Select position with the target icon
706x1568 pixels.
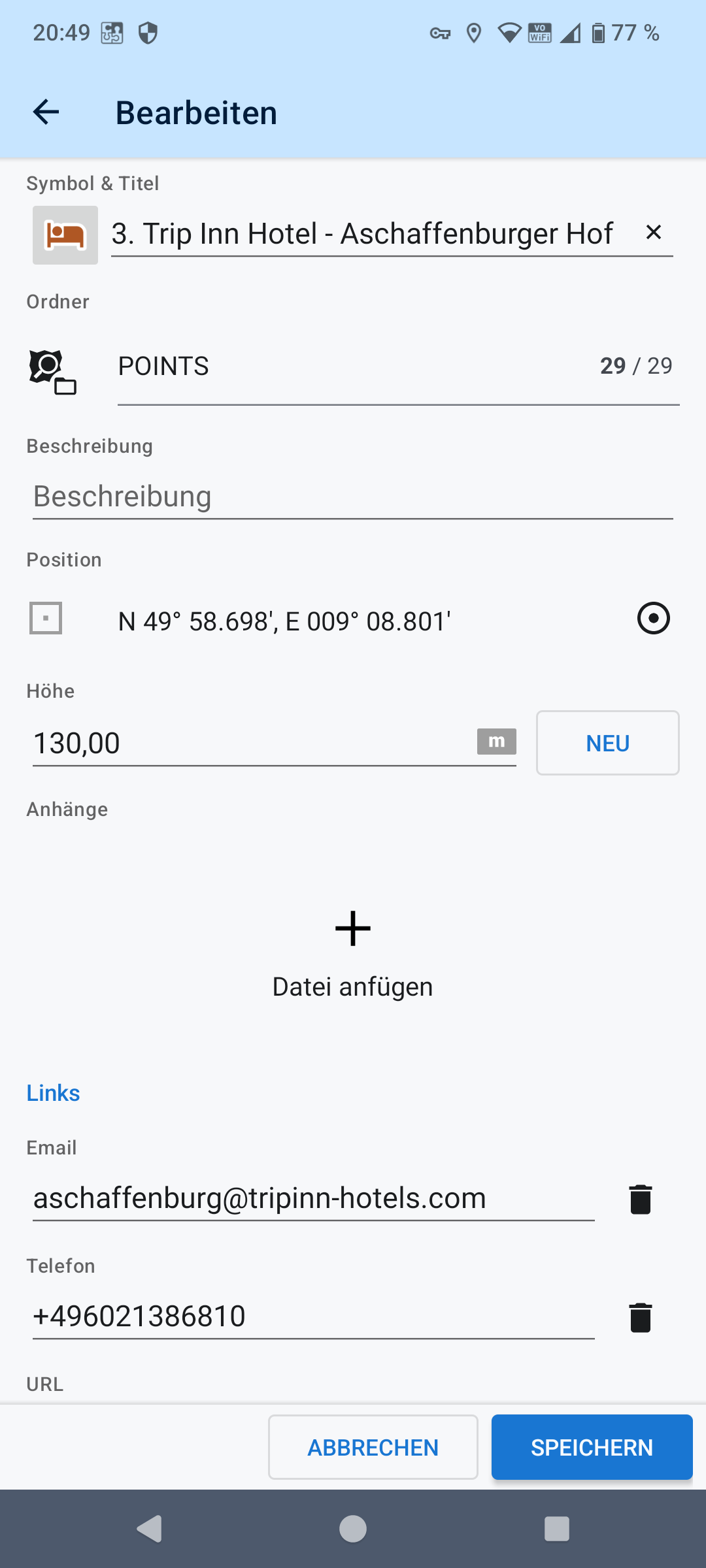click(x=653, y=618)
